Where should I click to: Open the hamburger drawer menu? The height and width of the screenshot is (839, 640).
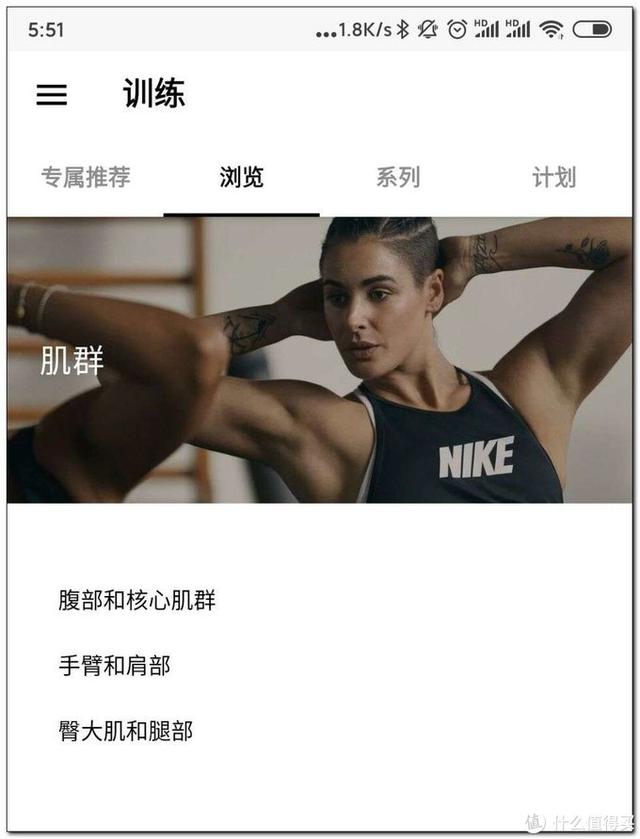point(52,95)
